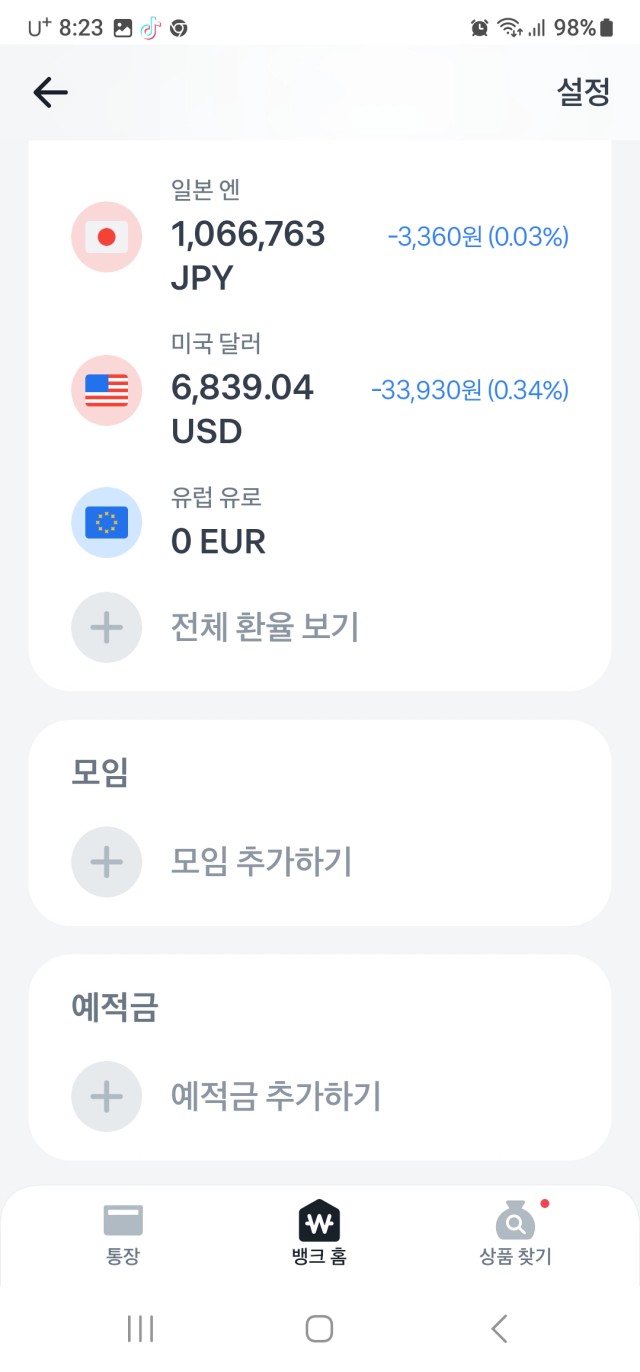Open the system recent apps view
The image size is (640, 1372).
pos(141,1328)
